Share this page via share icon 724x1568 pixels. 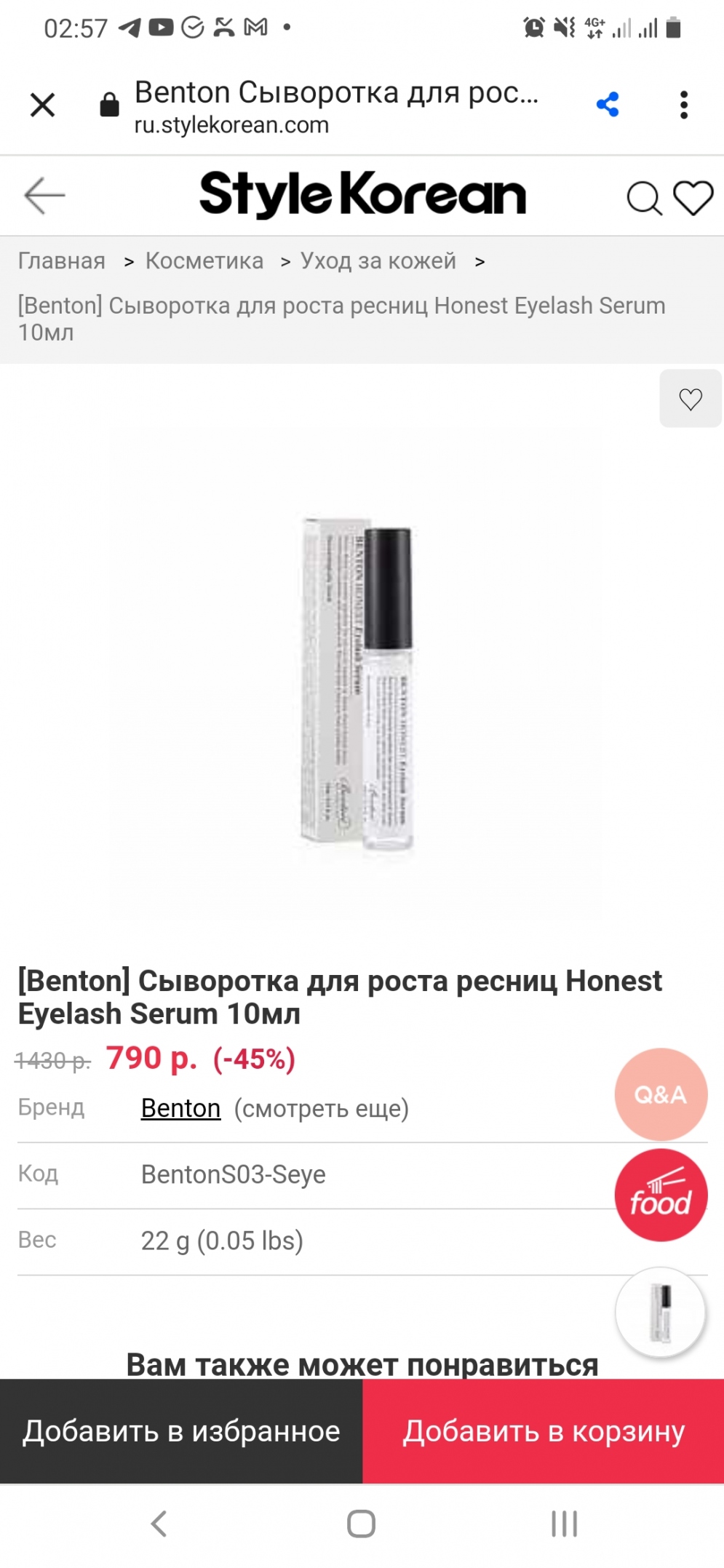[608, 105]
